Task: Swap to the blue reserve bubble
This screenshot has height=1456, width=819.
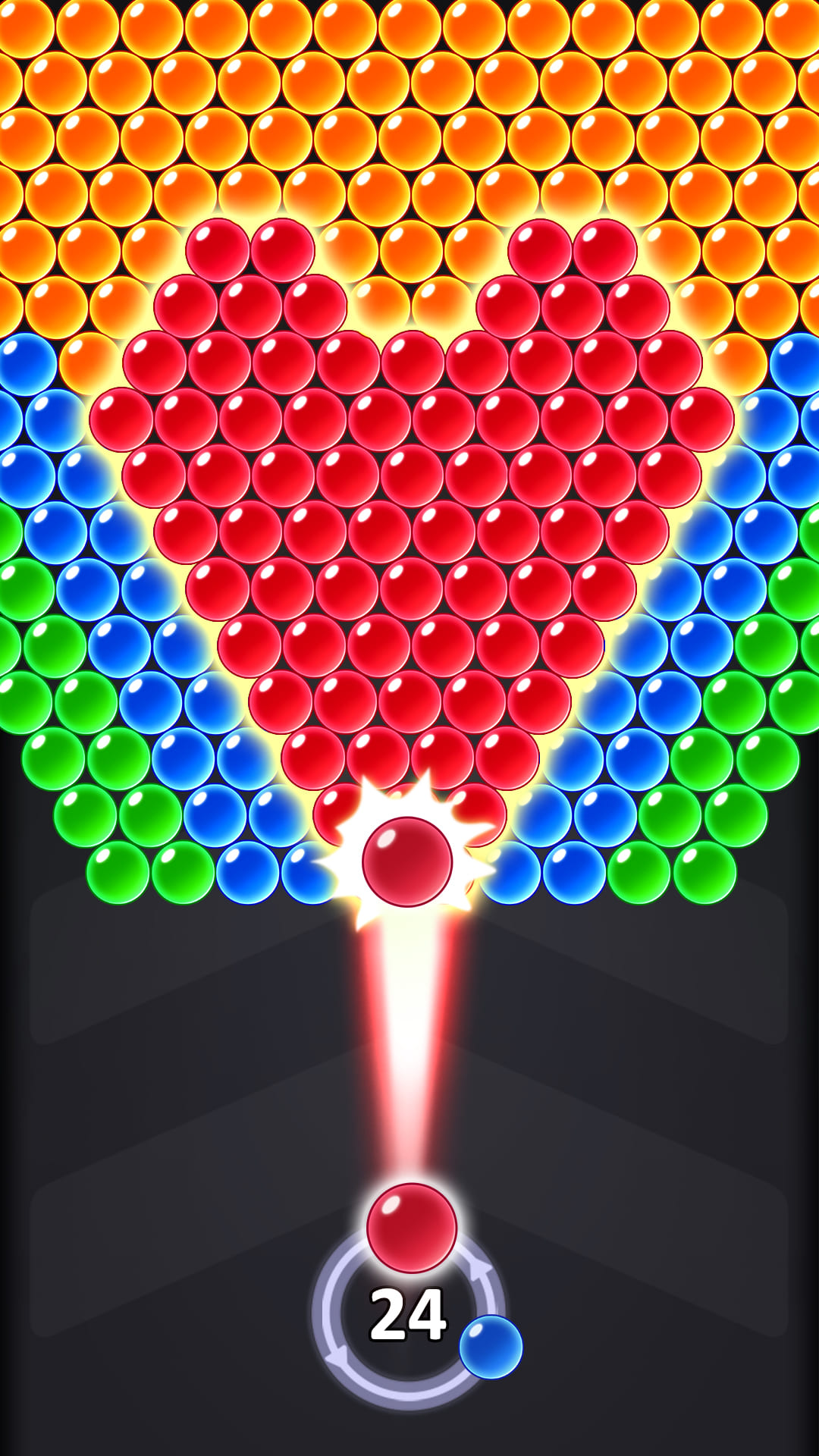Action: [x=491, y=1347]
